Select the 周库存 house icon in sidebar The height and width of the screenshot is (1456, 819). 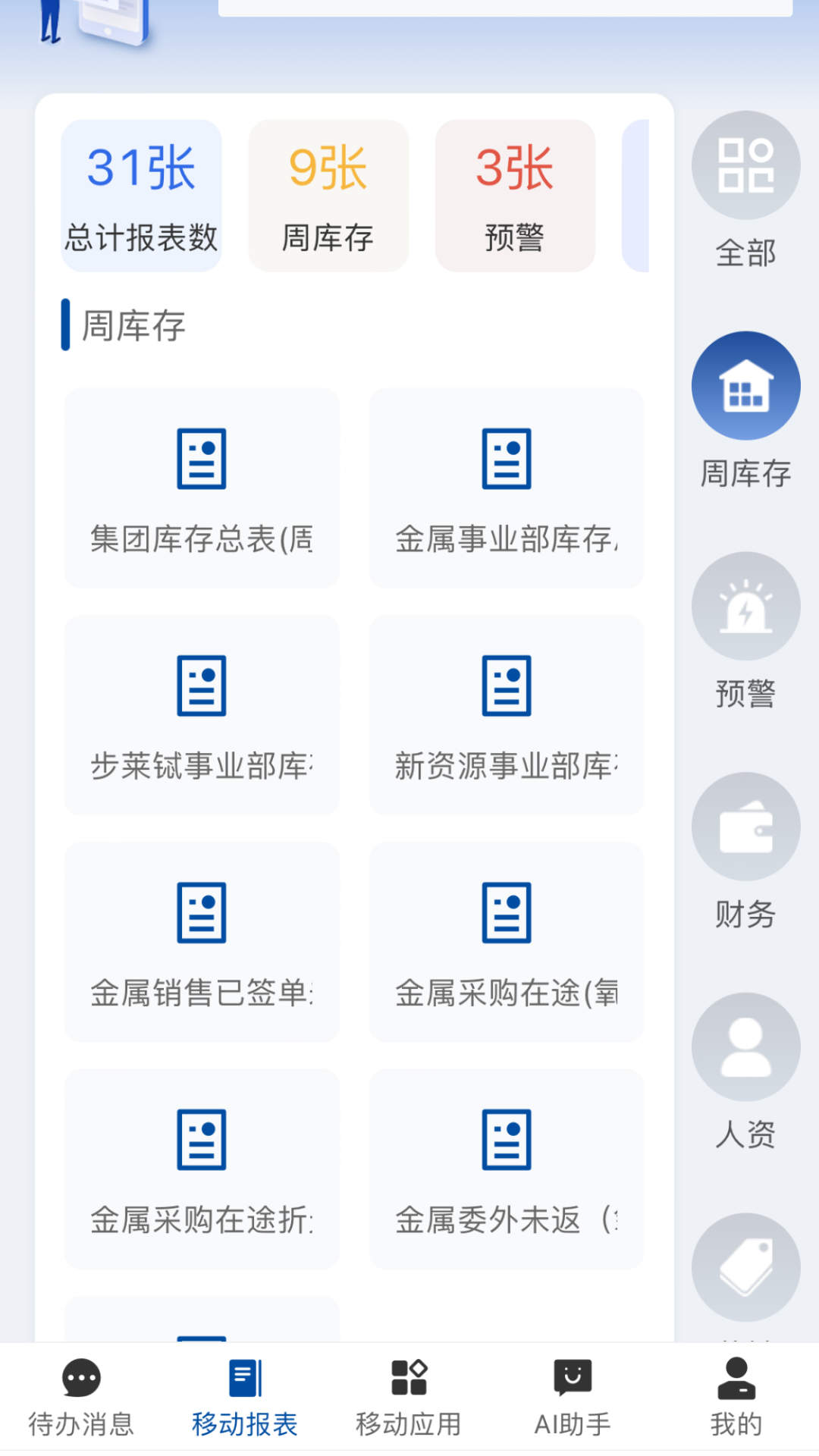click(745, 385)
